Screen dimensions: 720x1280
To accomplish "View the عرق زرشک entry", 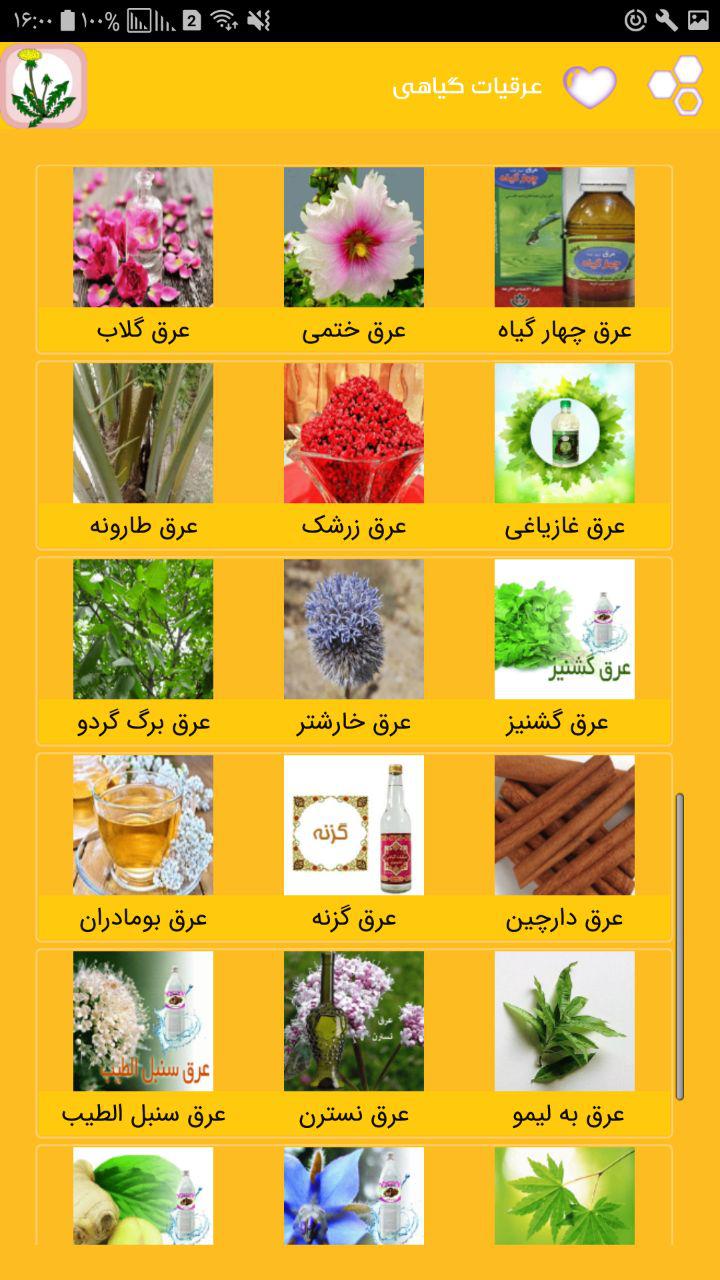I will (x=354, y=455).
